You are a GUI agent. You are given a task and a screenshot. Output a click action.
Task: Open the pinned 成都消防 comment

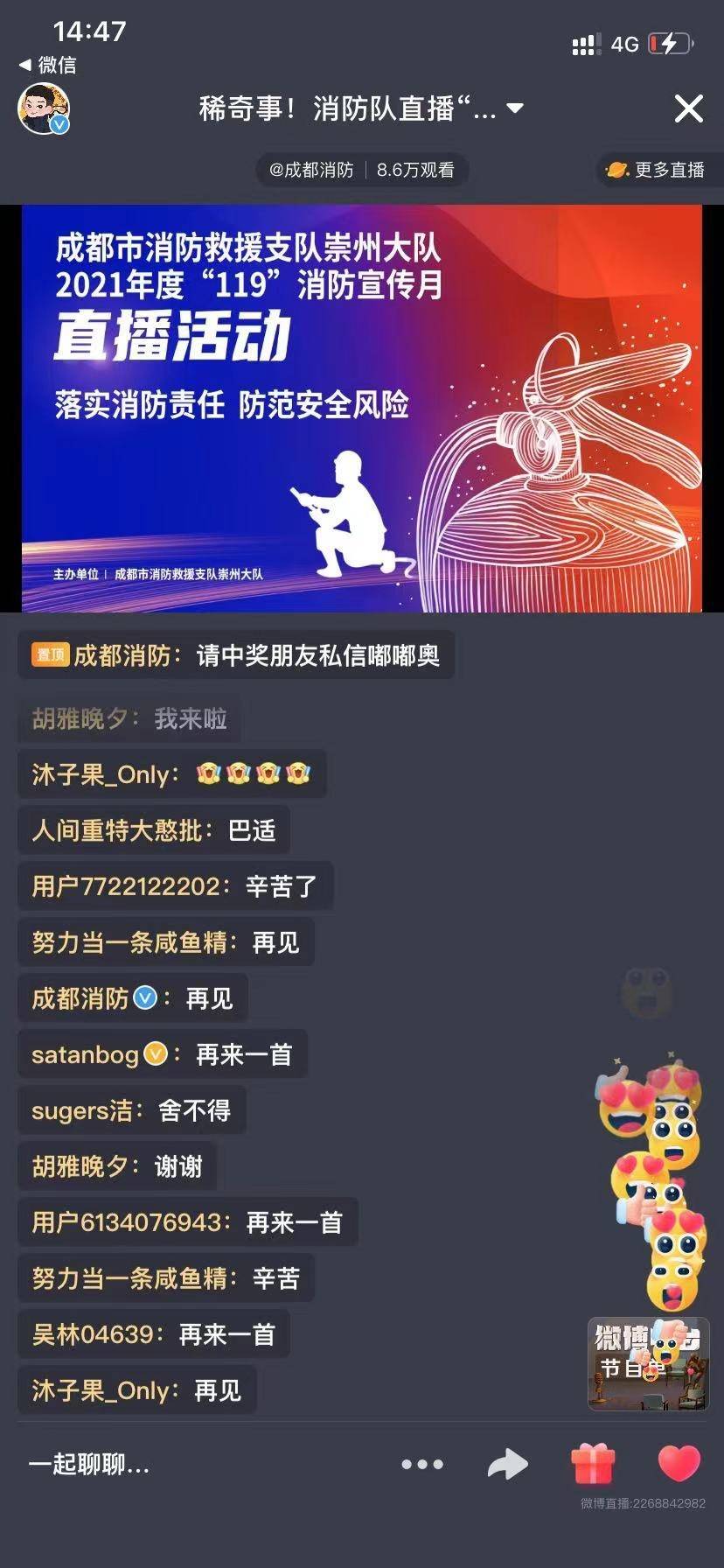pos(236,655)
